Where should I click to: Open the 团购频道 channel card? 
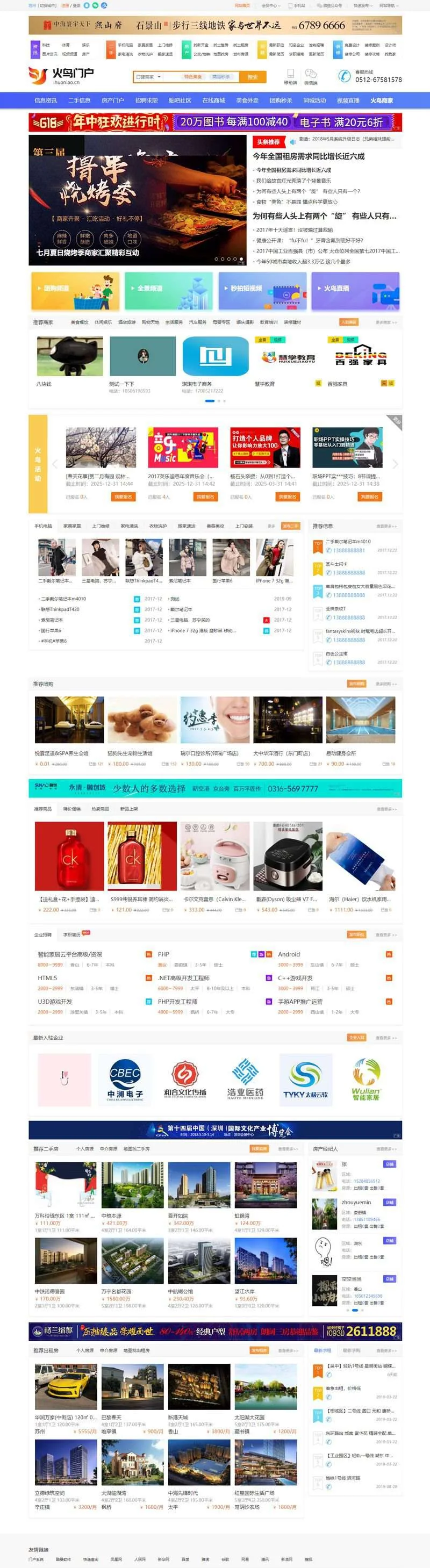pyautogui.click(x=76, y=291)
